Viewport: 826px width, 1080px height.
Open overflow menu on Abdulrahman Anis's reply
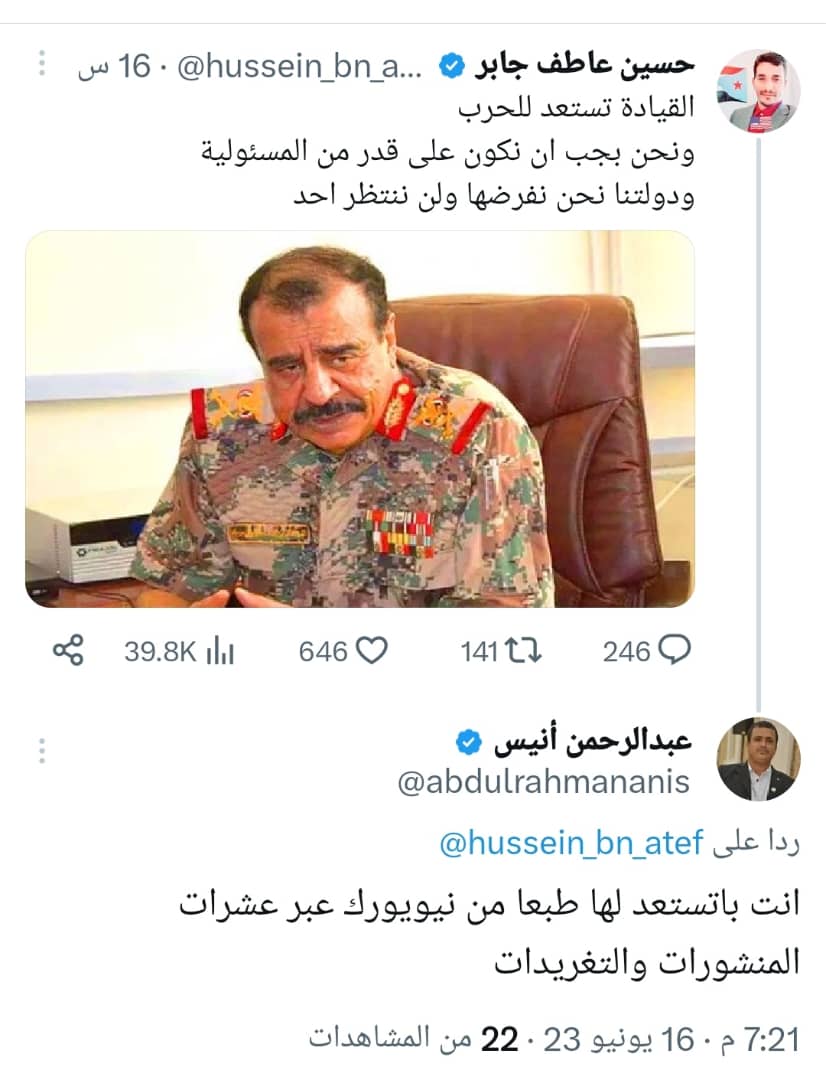point(41,750)
